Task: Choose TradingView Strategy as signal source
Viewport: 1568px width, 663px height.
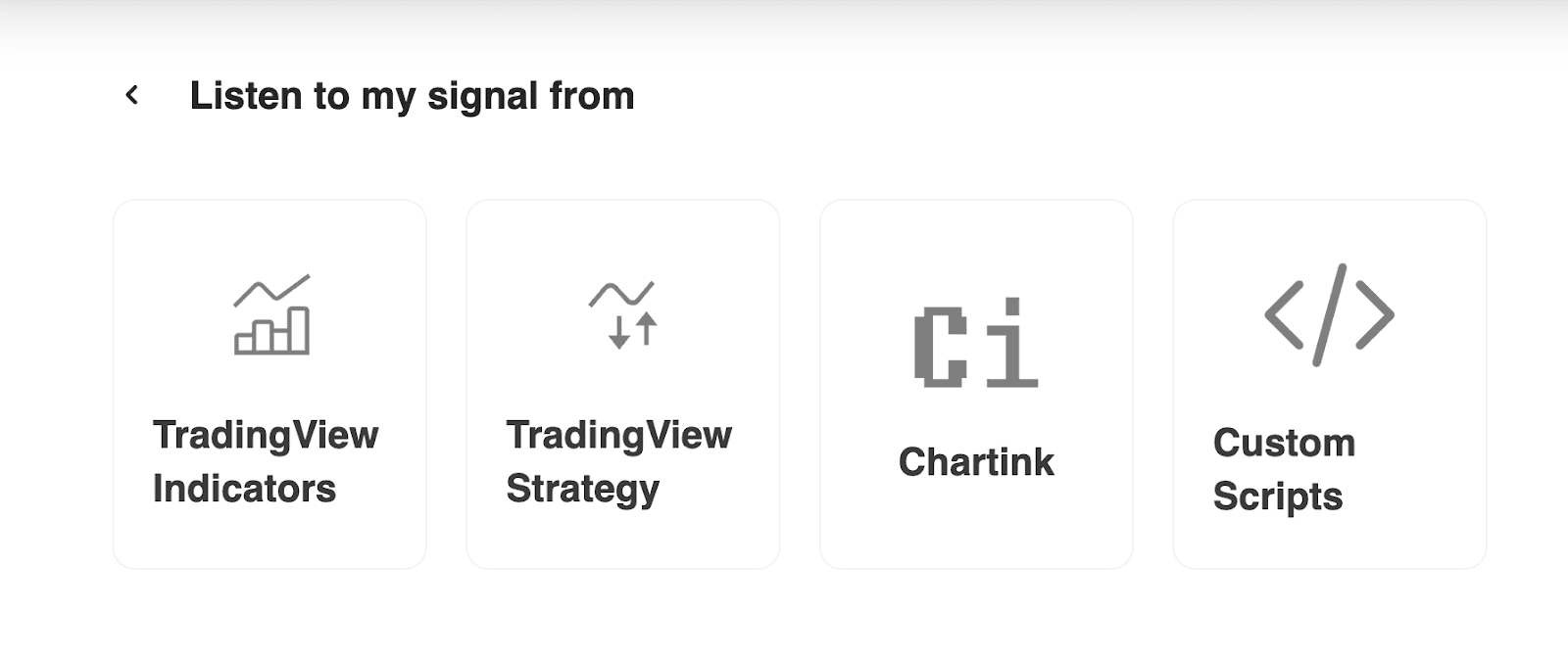Action: coord(622,384)
